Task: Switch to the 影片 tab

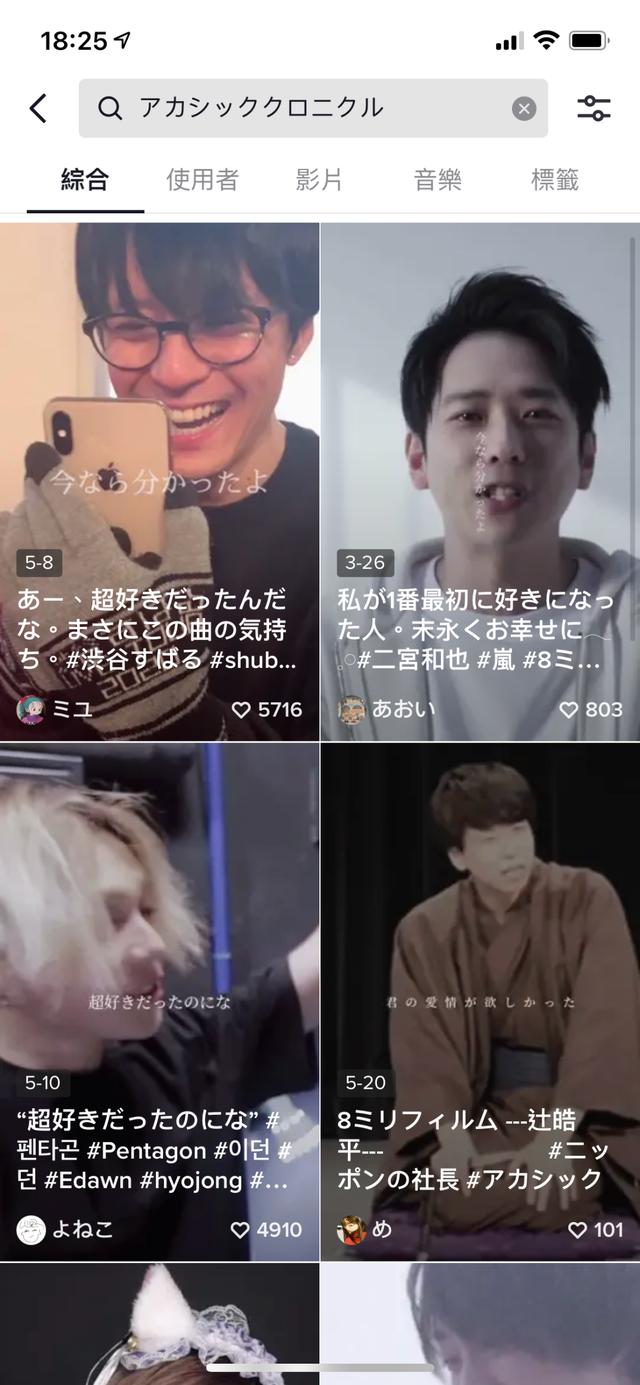Action: click(319, 180)
